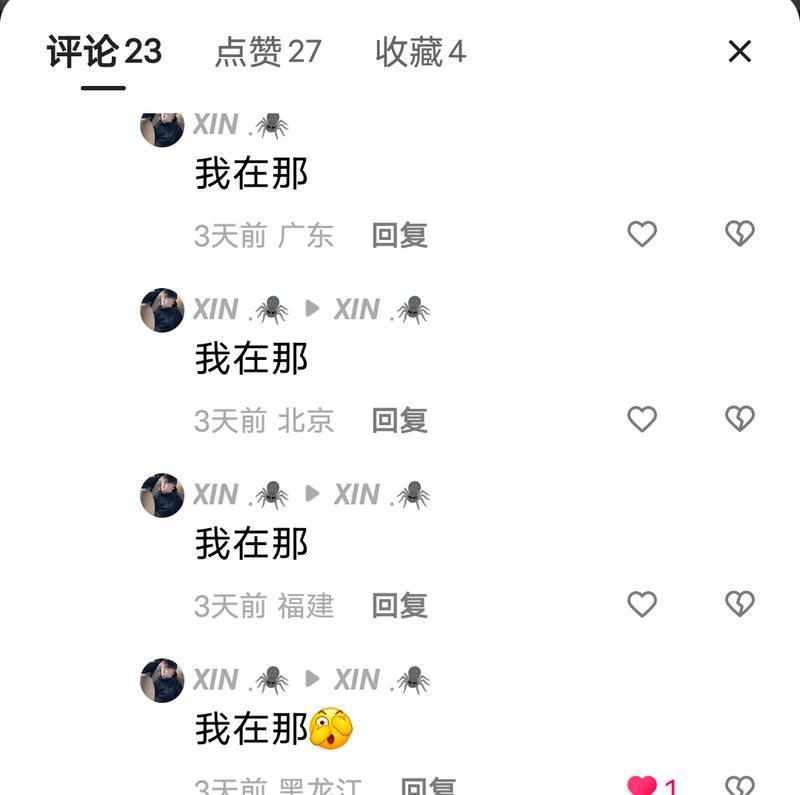Image resolution: width=800 pixels, height=795 pixels.
Task: Switch to the 收藏 4 tab
Action: coord(420,52)
